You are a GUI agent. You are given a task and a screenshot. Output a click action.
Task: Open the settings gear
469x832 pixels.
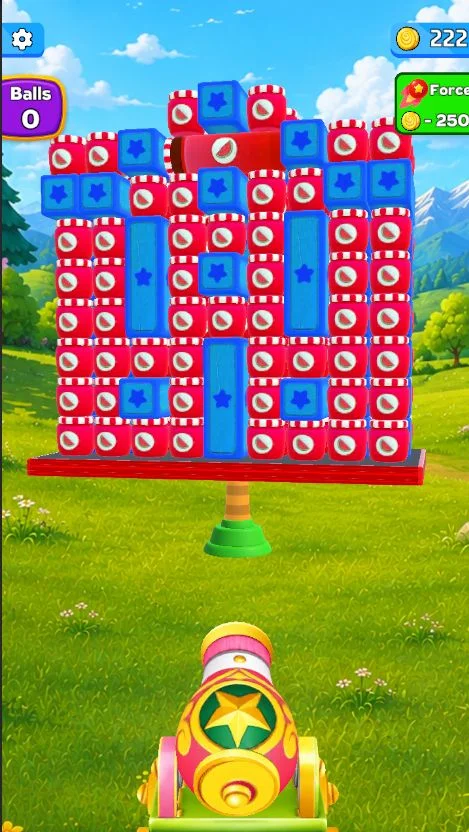coord(22,39)
